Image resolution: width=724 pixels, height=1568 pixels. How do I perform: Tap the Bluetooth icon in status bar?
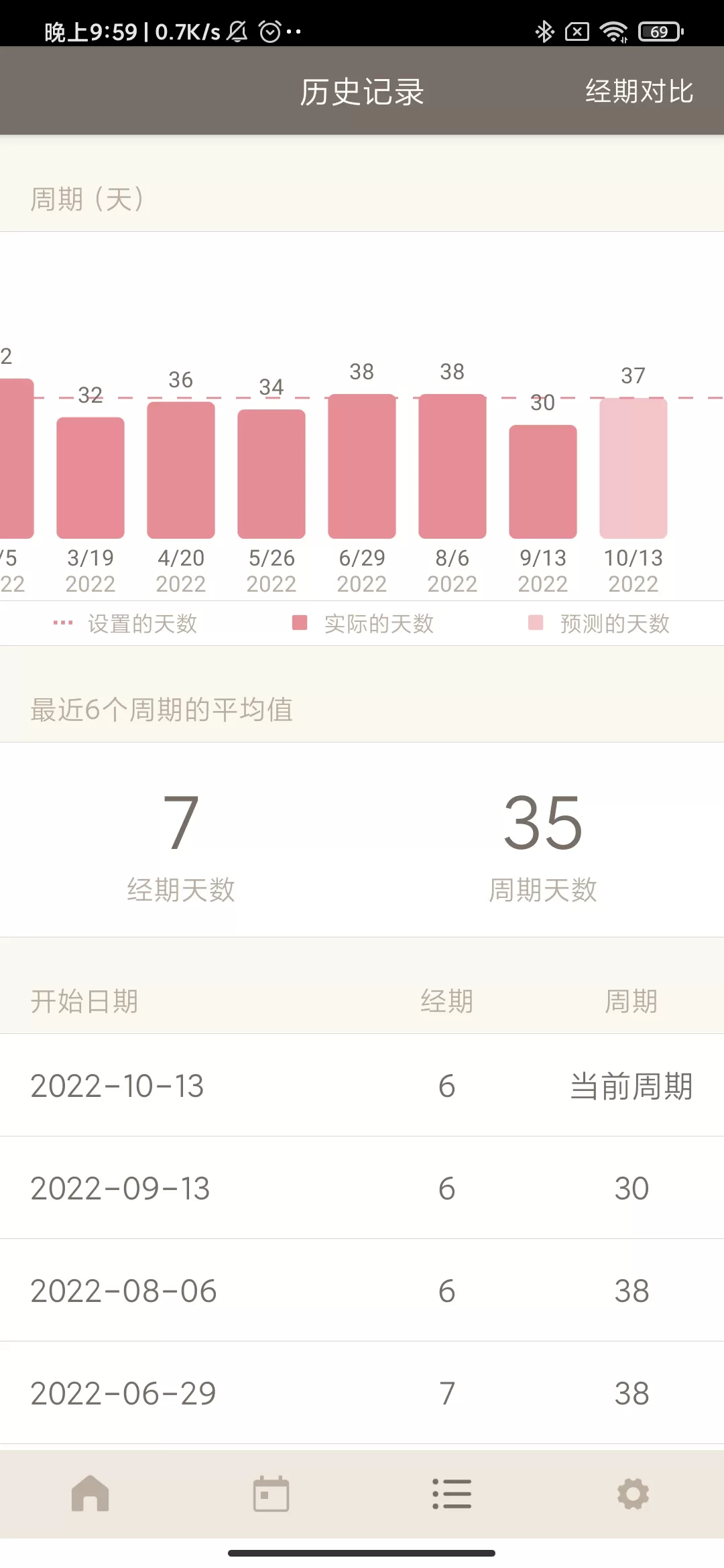point(544,29)
